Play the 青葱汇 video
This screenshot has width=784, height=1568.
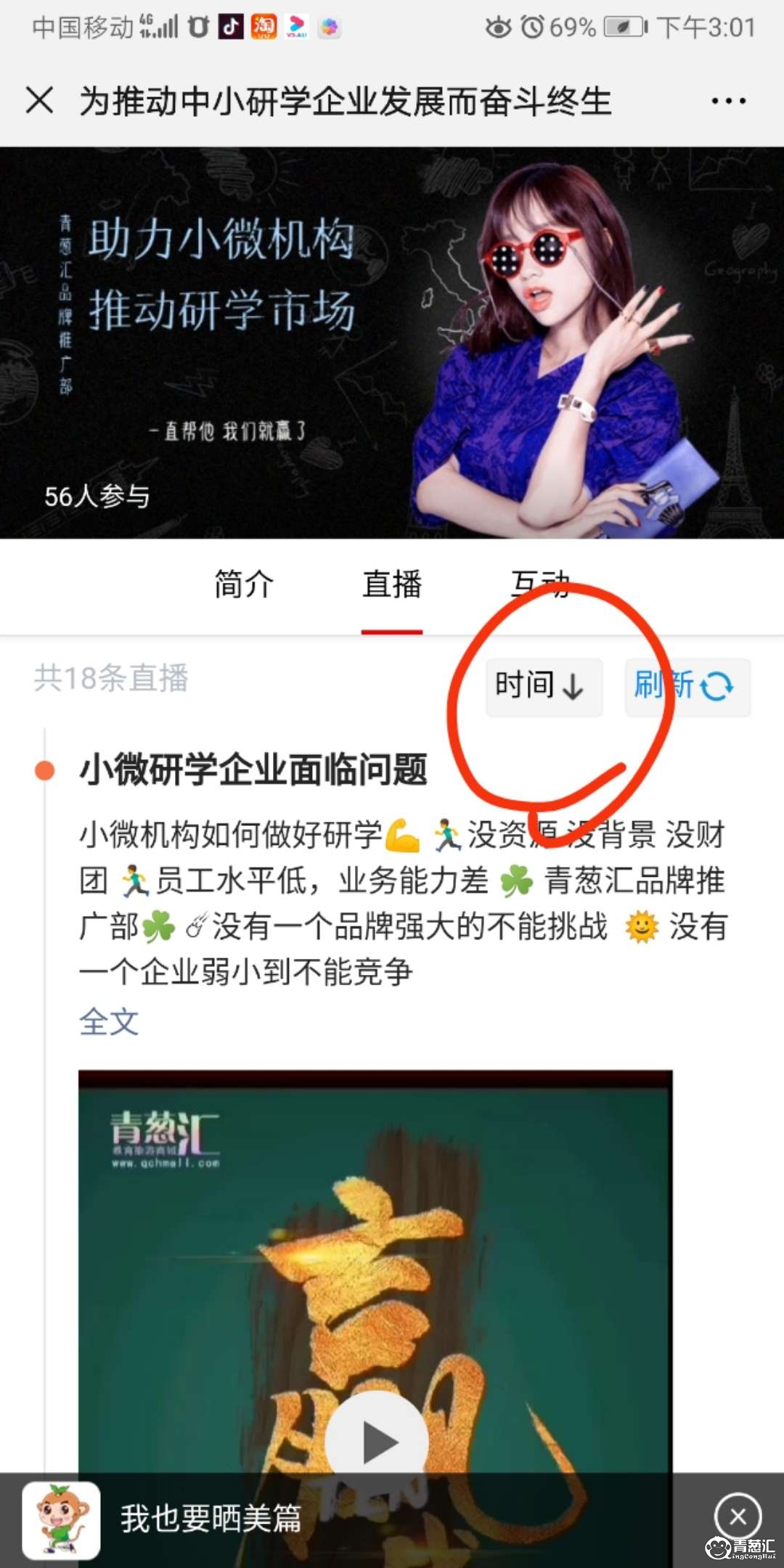pos(375,1442)
